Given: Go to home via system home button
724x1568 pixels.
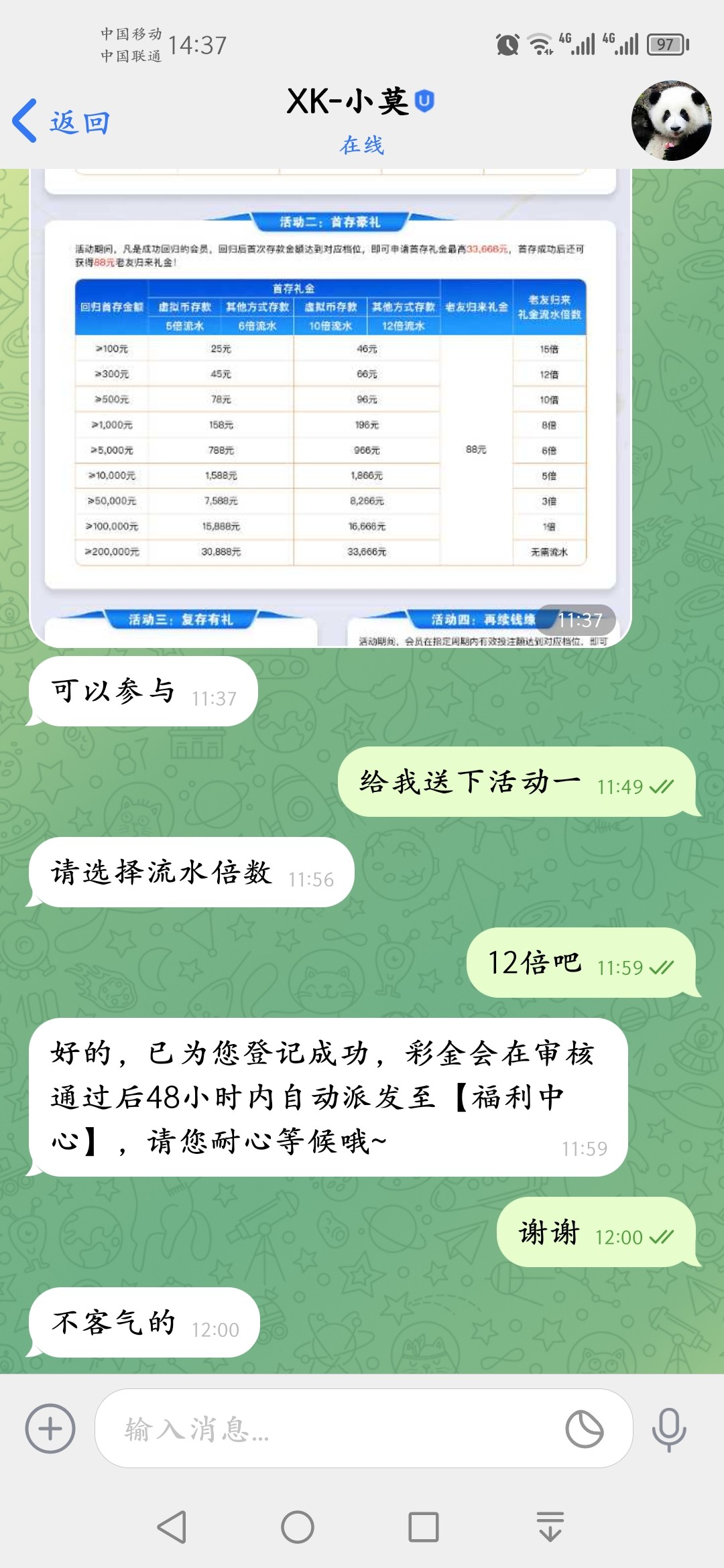Looking at the screenshot, I should click(298, 1527).
